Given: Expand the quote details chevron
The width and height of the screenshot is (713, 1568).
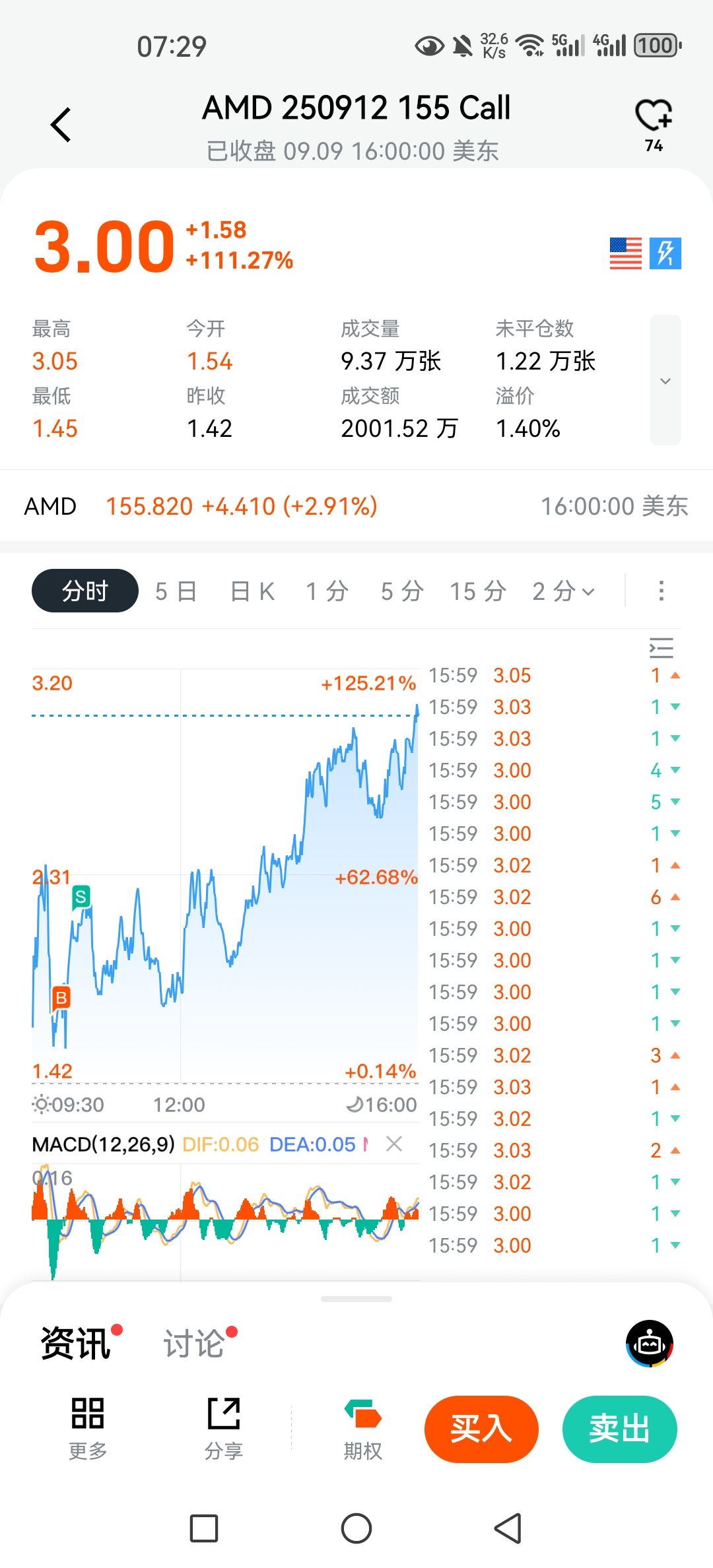Looking at the screenshot, I should pyautogui.click(x=665, y=380).
